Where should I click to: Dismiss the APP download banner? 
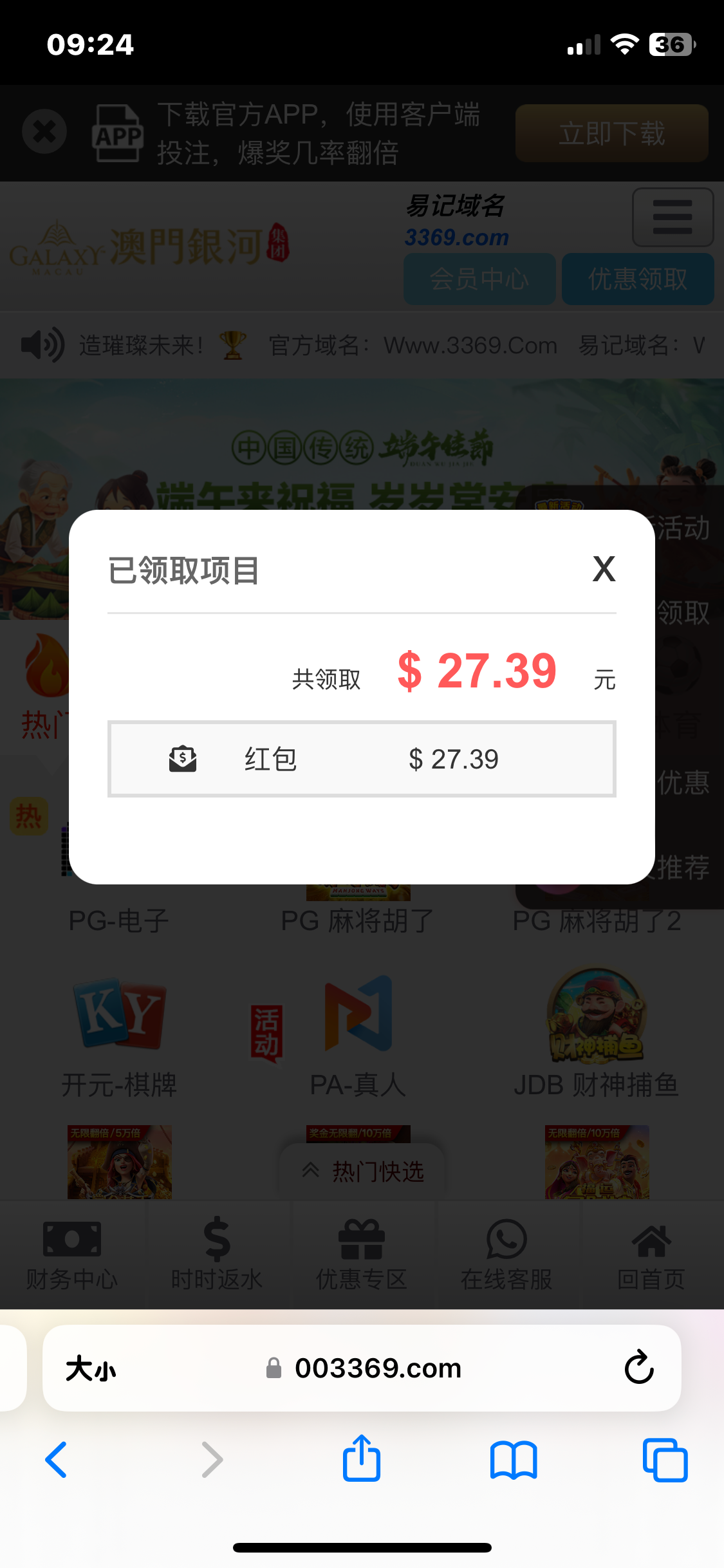coord(44,132)
